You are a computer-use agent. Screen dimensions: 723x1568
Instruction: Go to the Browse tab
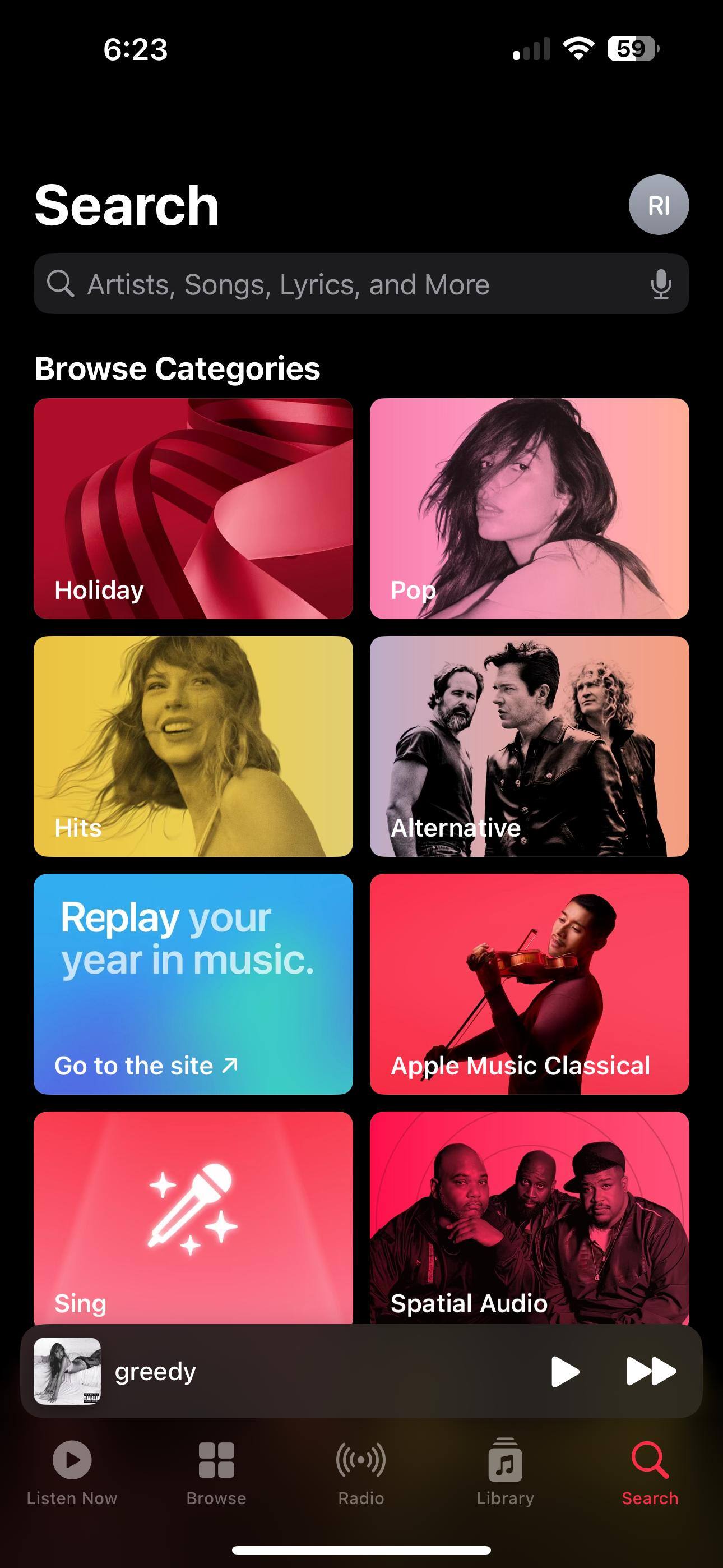click(216, 1471)
